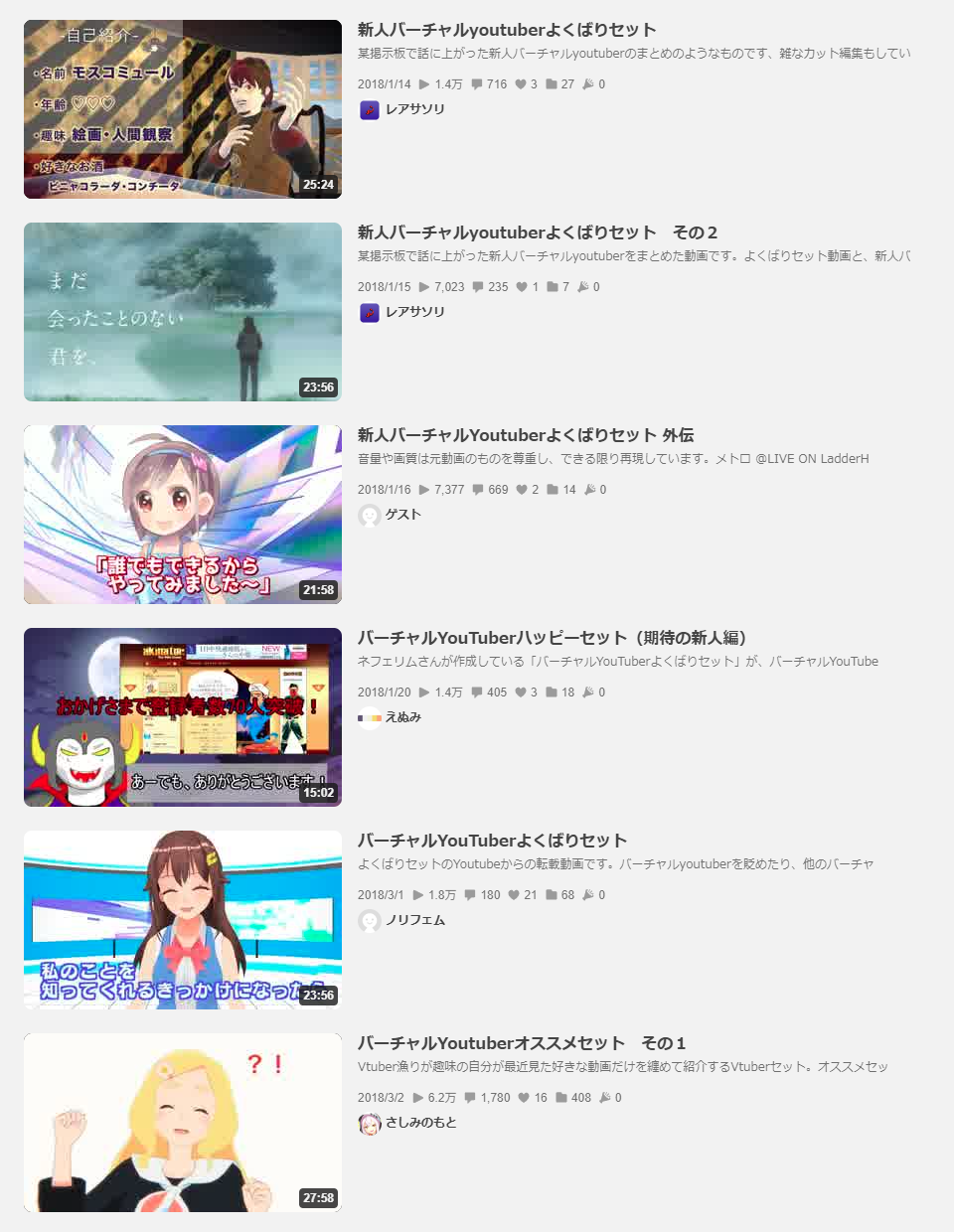The width and height of the screenshot is (954, 1232).
Task: Open title 新人バーチャルYoutuberよくばりセット 外伝
Action: 525,435
